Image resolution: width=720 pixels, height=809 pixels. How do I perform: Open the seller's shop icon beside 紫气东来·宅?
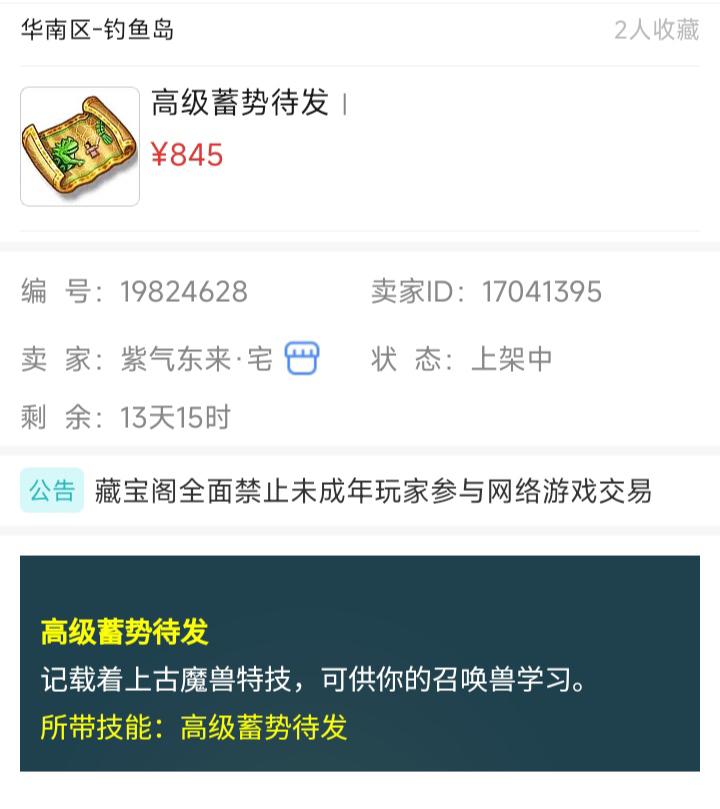click(301, 358)
